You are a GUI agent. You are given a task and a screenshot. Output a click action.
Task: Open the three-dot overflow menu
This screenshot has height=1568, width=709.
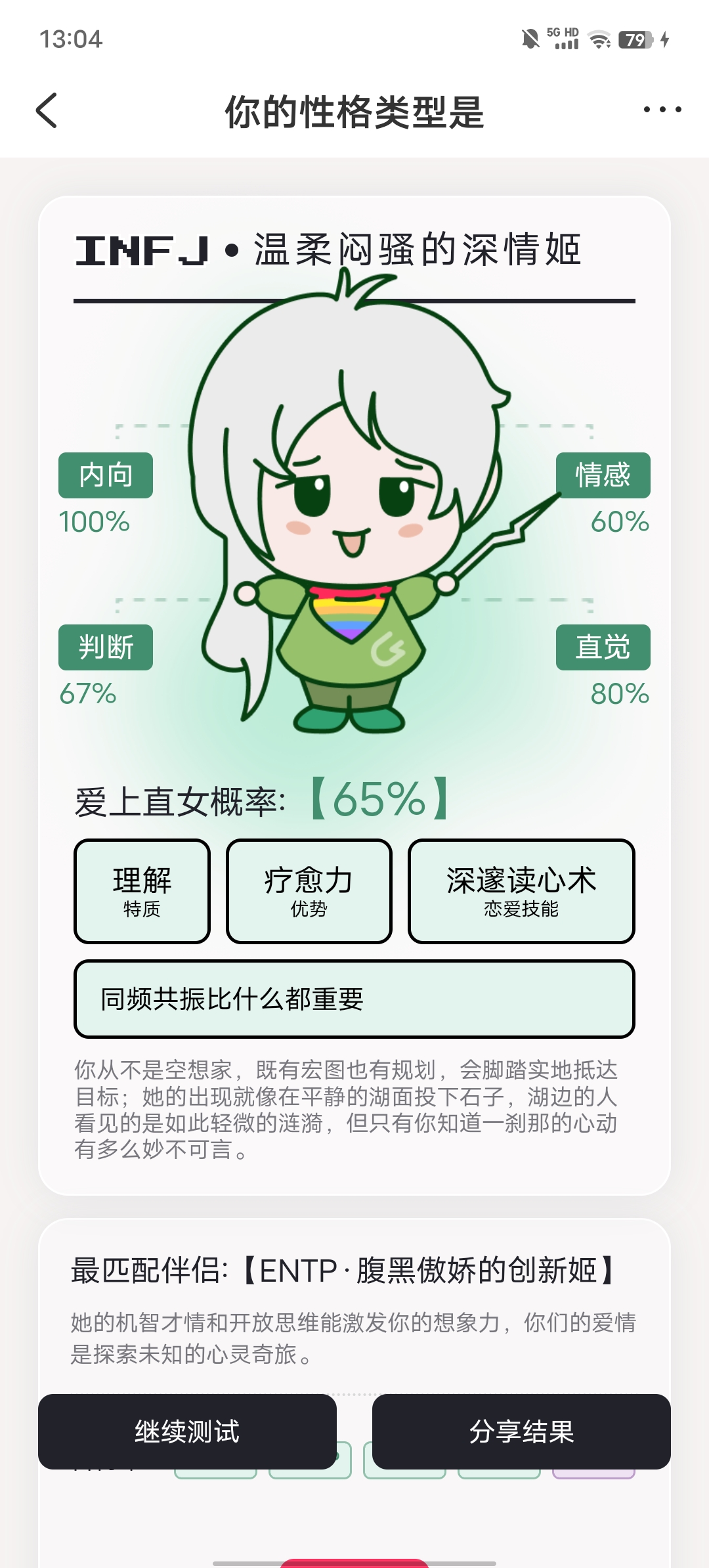[662, 110]
